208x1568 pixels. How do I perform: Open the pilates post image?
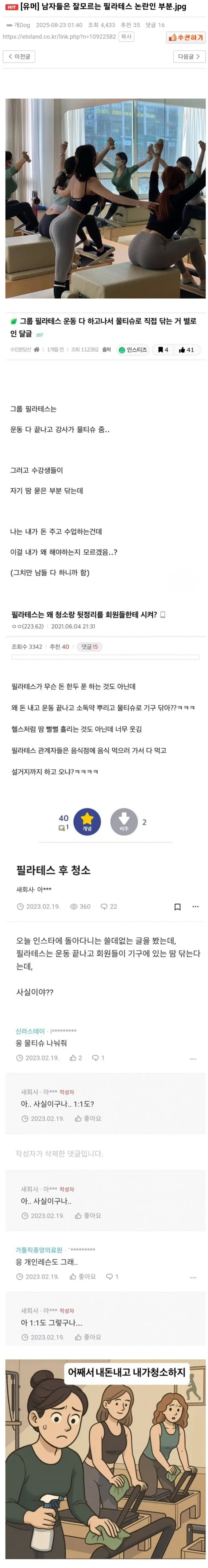click(x=105, y=198)
